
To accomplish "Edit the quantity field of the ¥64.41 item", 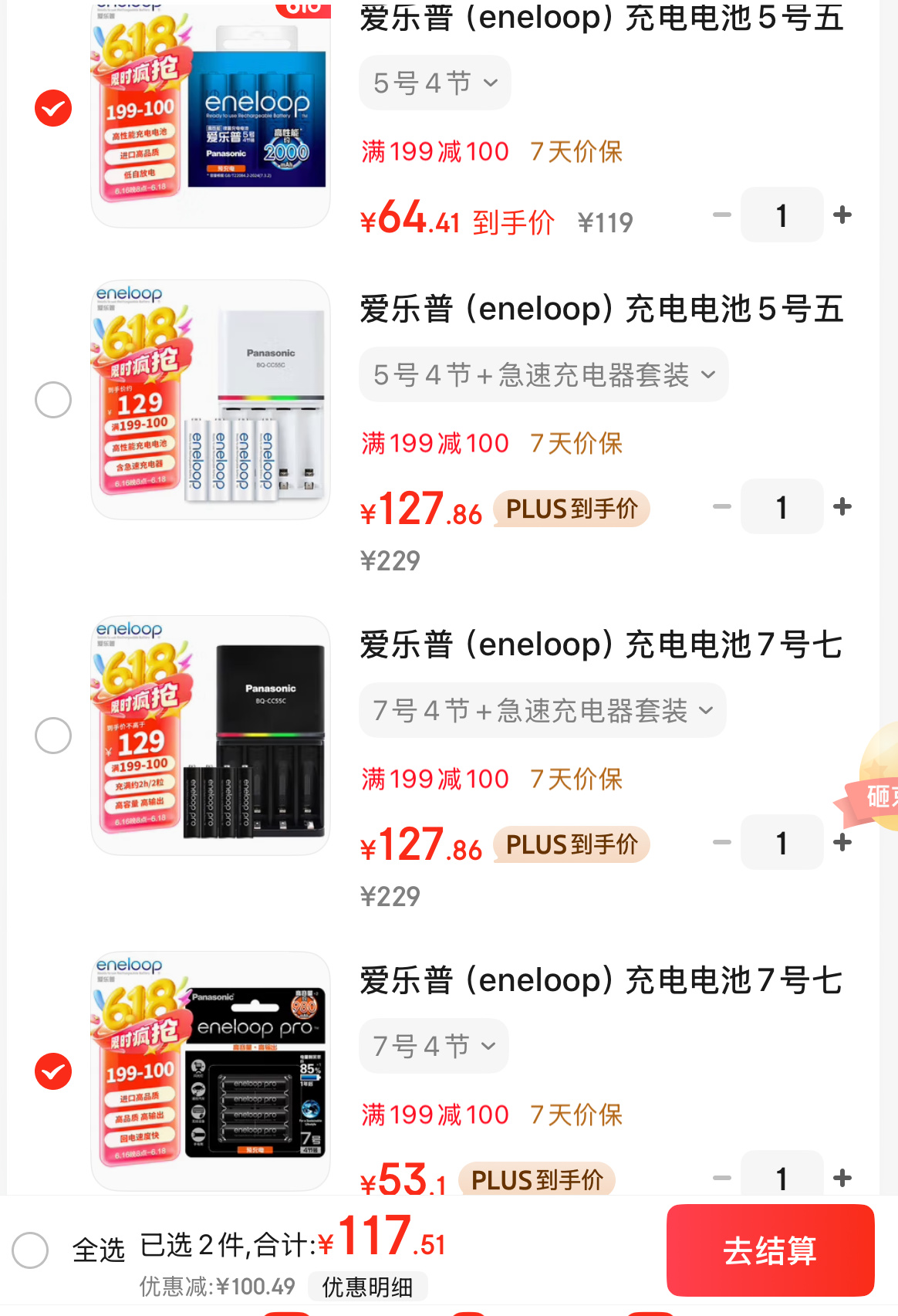I will pos(782,215).
